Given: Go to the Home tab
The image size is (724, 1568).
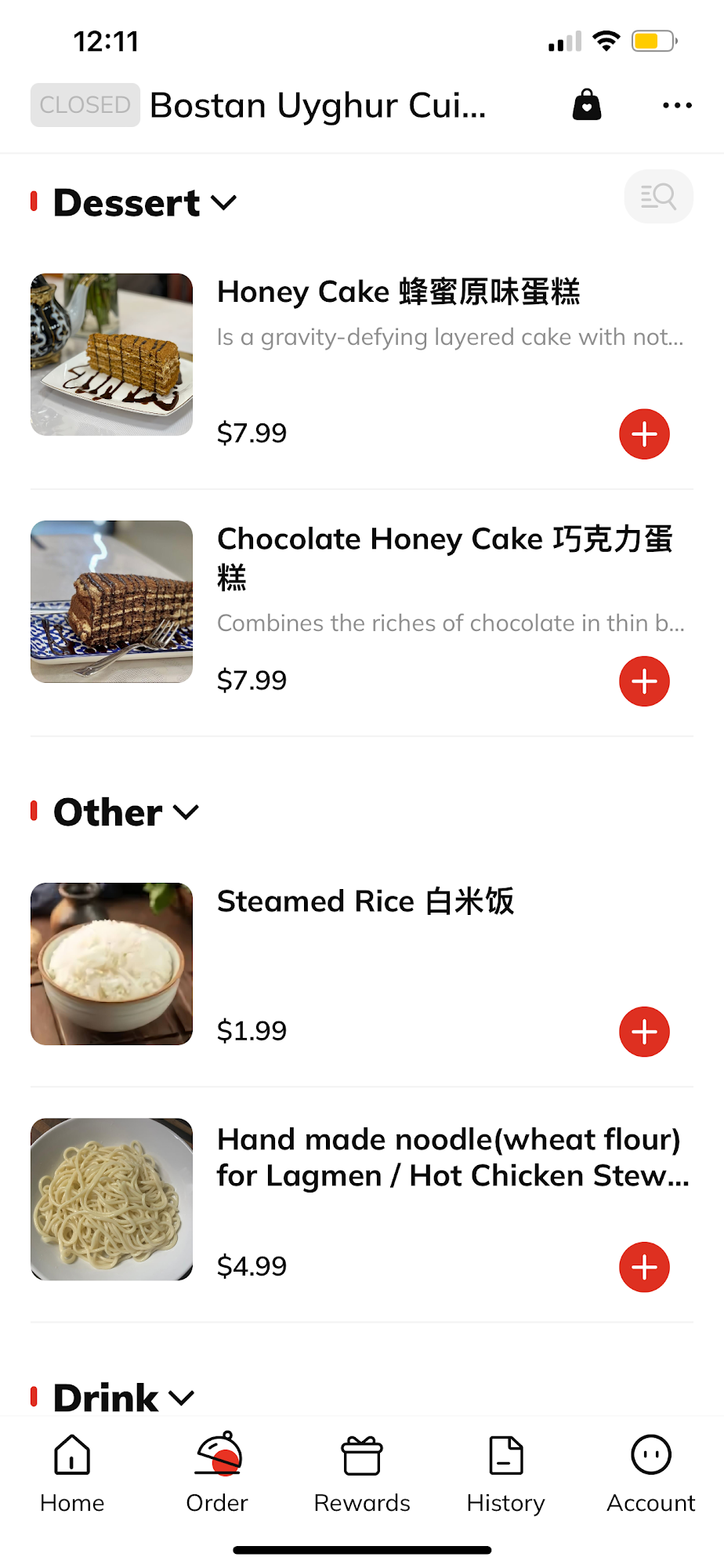Looking at the screenshot, I should click(x=72, y=1472).
